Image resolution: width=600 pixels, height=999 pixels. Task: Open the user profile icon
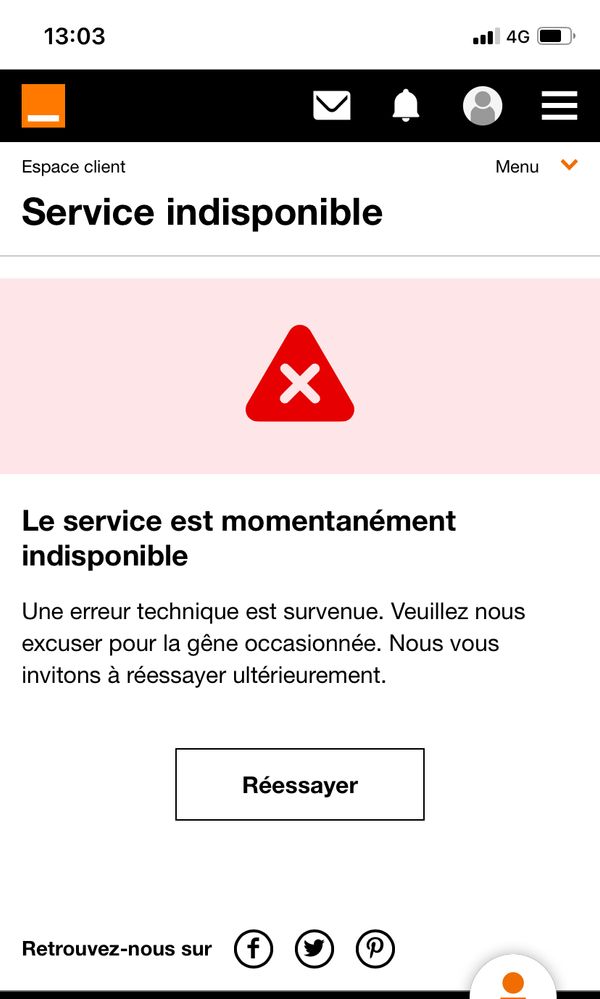pos(482,105)
